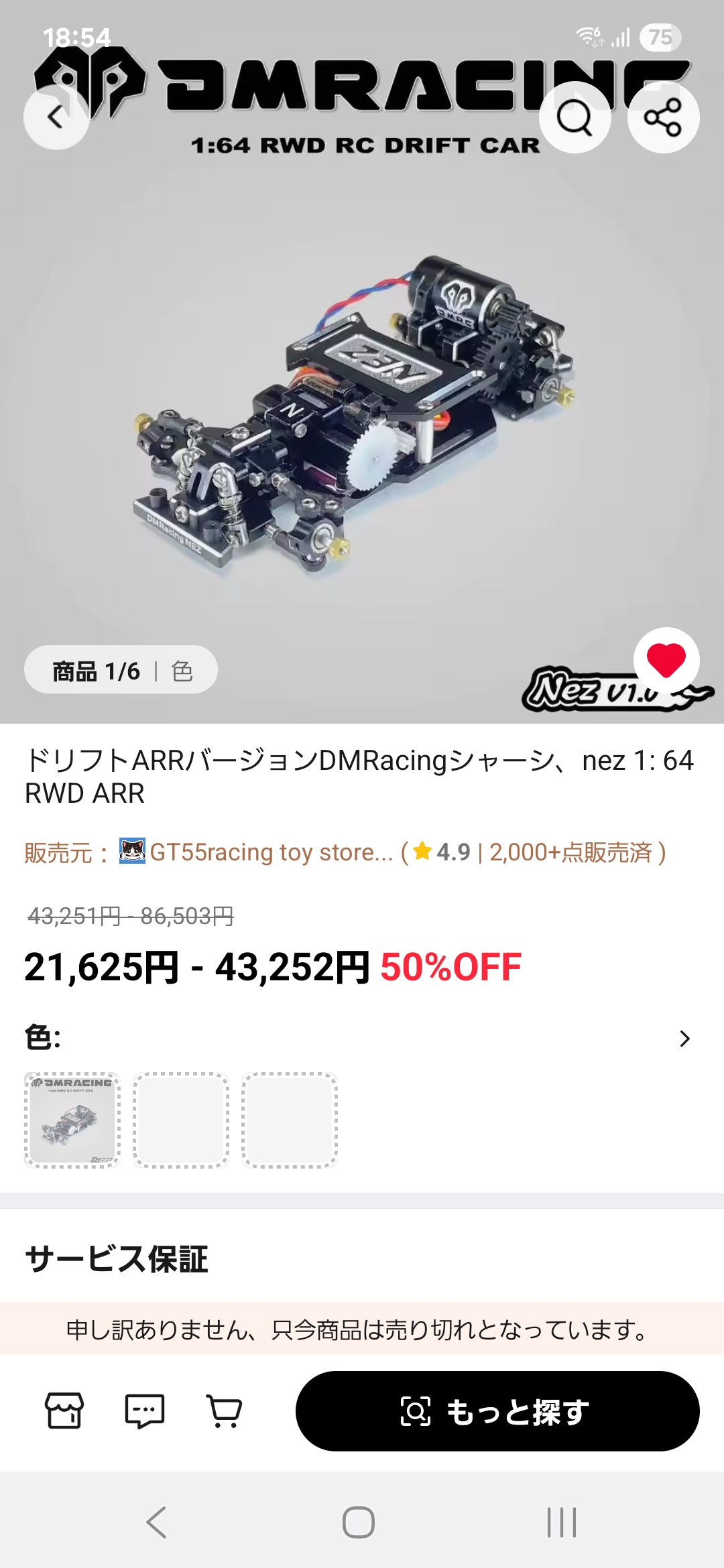The width and height of the screenshot is (724, 1568).
Task: Share this product
Action: [x=663, y=117]
